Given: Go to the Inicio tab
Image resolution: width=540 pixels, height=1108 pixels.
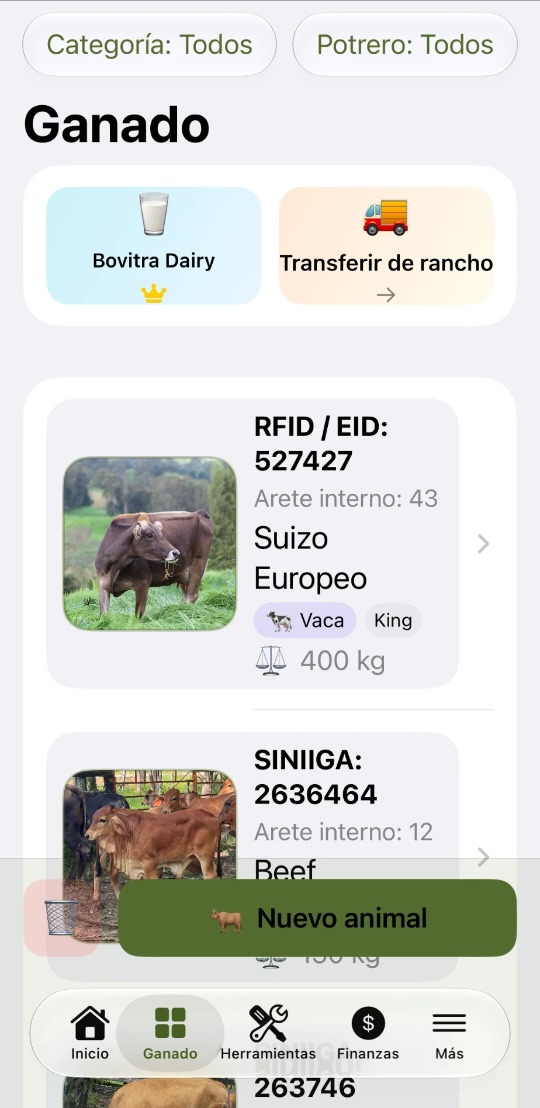Looking at the screenshot, I should (x=90, y=1033).
